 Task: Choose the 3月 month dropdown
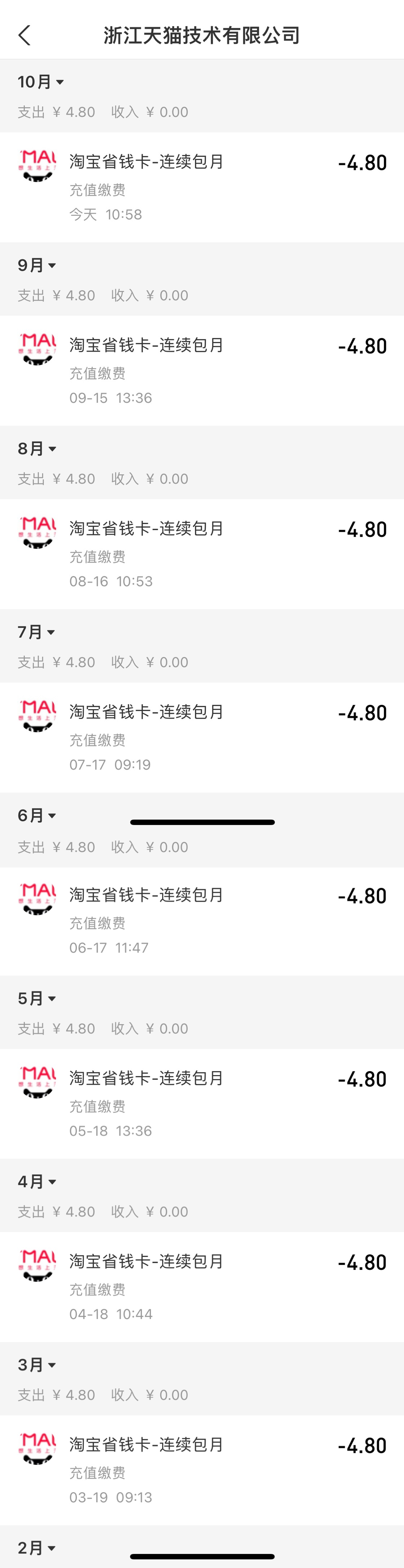pyautogui.click(x=37, y=1365)
